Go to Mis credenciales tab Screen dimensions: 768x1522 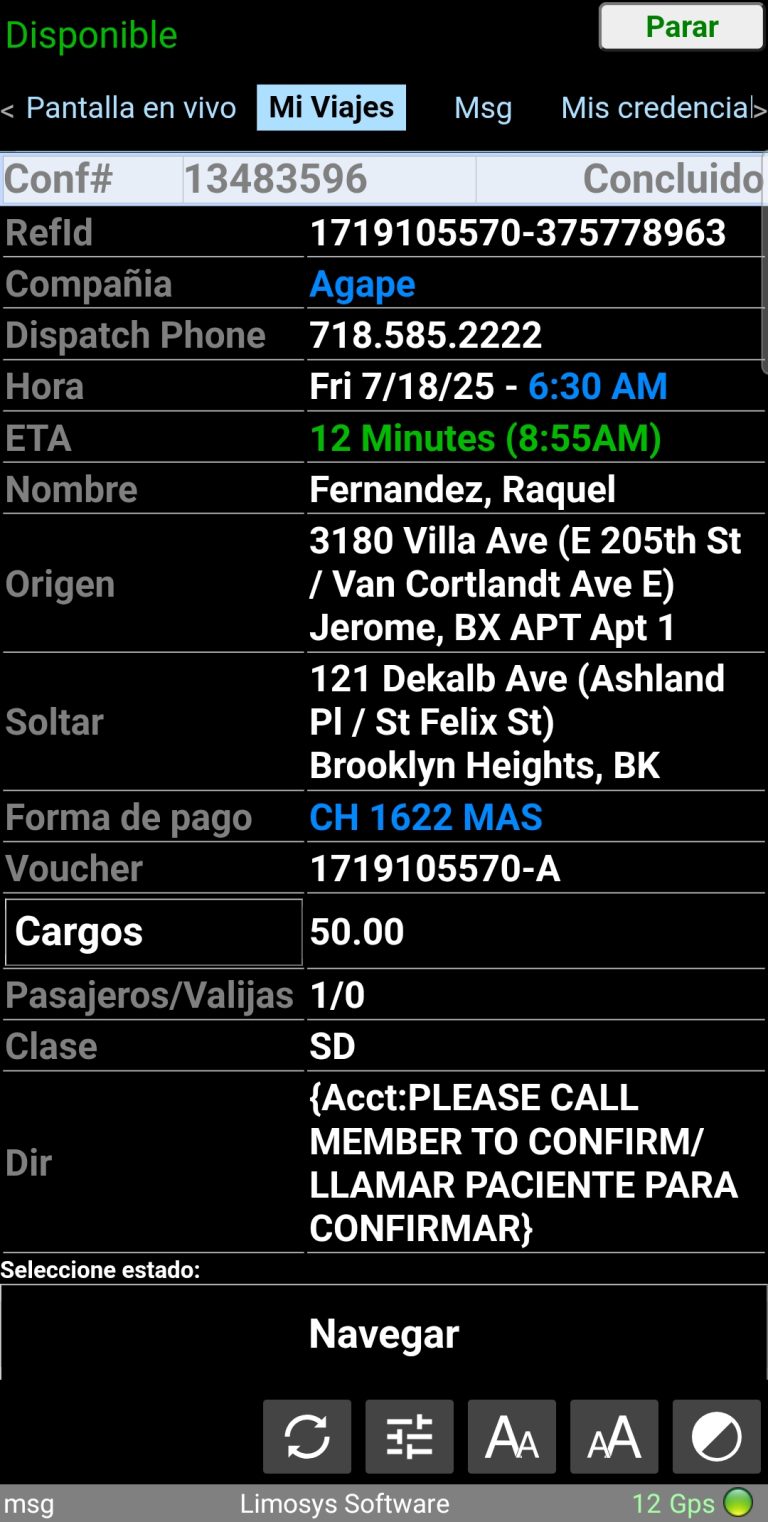(x=655, y=108)
